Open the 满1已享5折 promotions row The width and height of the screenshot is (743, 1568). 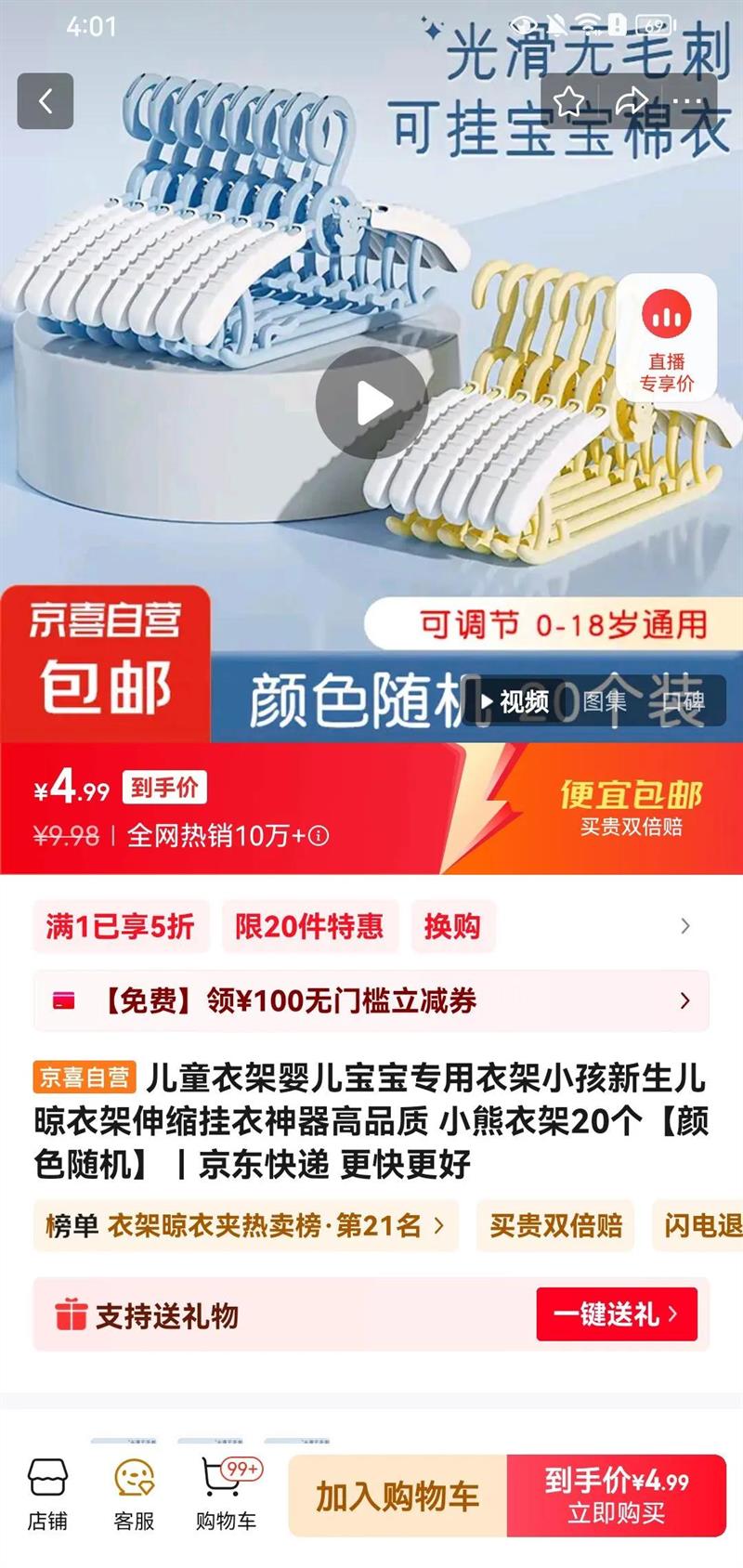click(371, 926)
